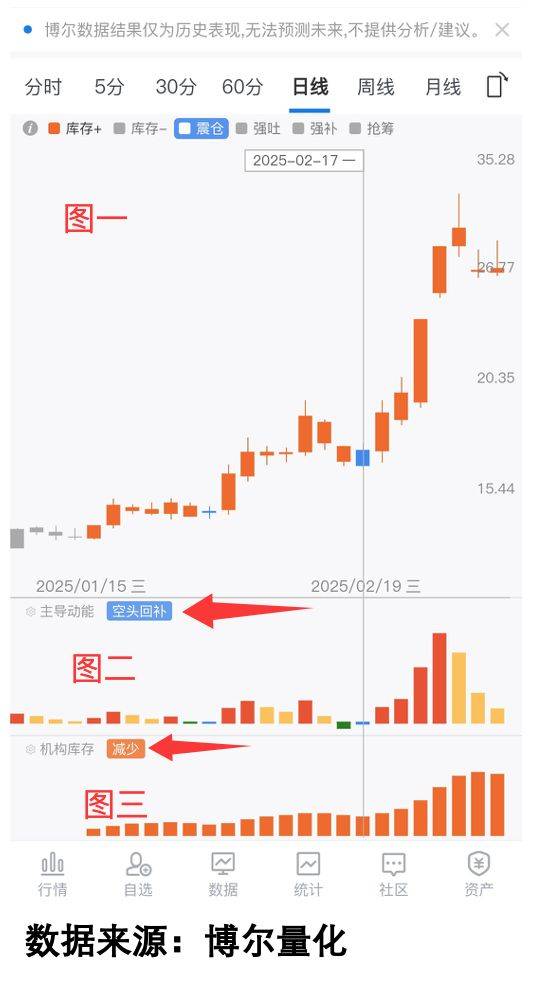Rotate chart to landscape view
Viewport: 534px width, 982px height.
pyautogui.click(x=497, y=85)
